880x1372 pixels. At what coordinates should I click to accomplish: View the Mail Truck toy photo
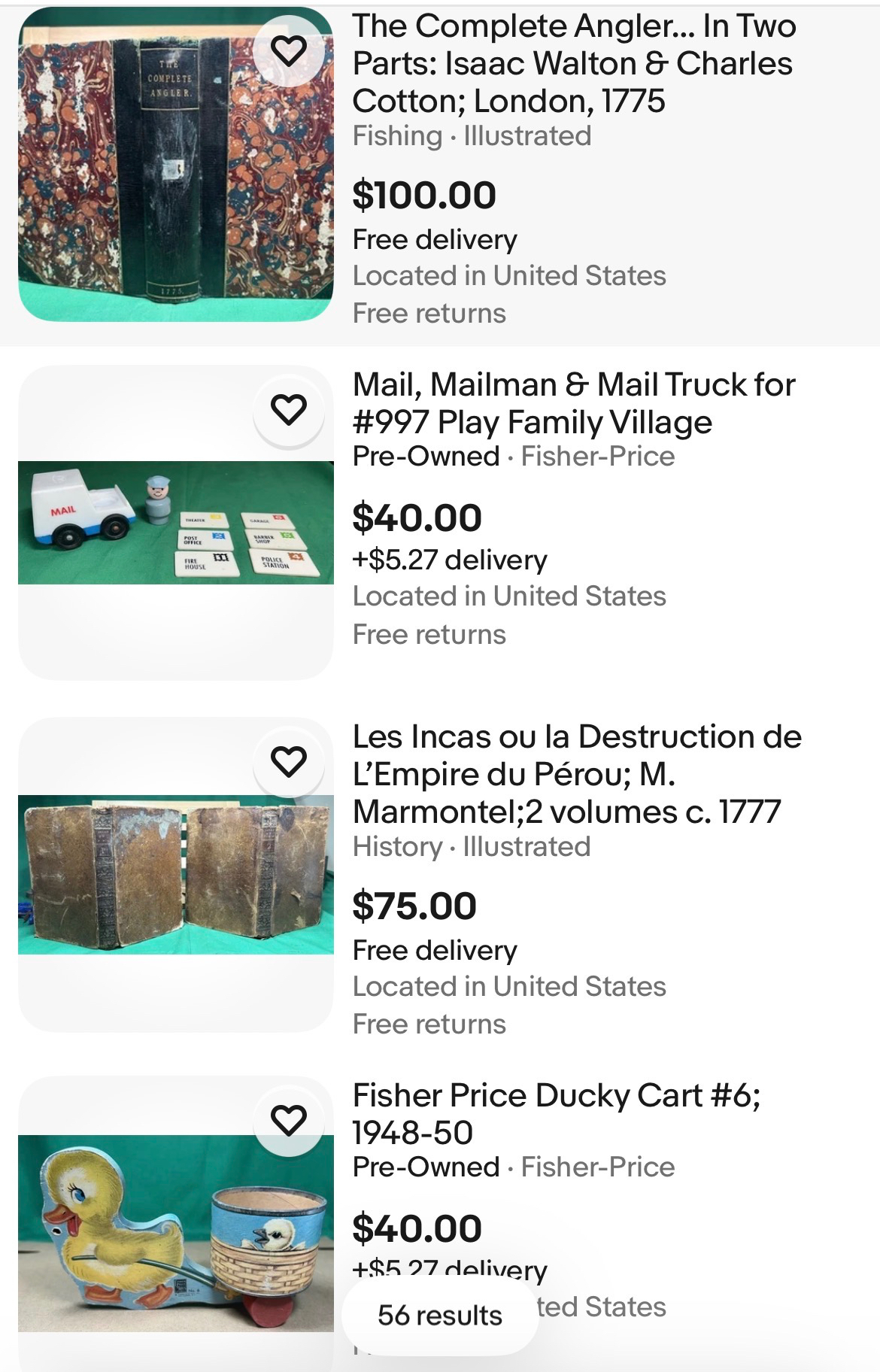tap(175, 523)
